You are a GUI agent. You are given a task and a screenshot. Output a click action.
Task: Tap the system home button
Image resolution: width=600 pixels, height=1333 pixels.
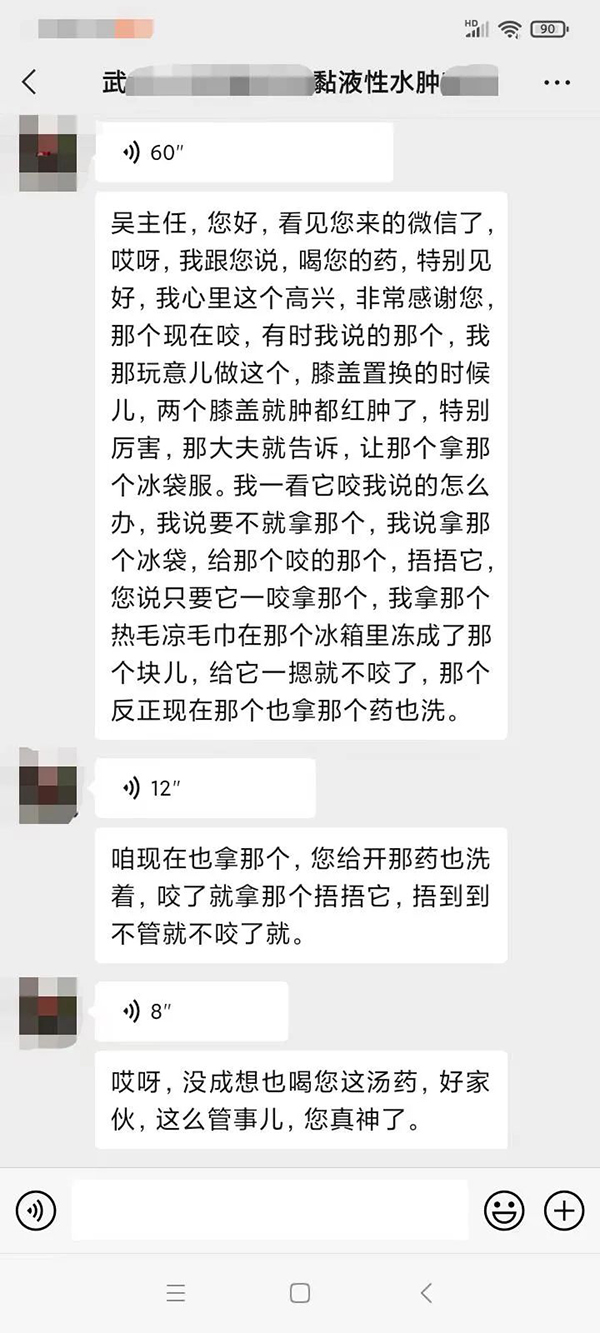point(299,1293)
